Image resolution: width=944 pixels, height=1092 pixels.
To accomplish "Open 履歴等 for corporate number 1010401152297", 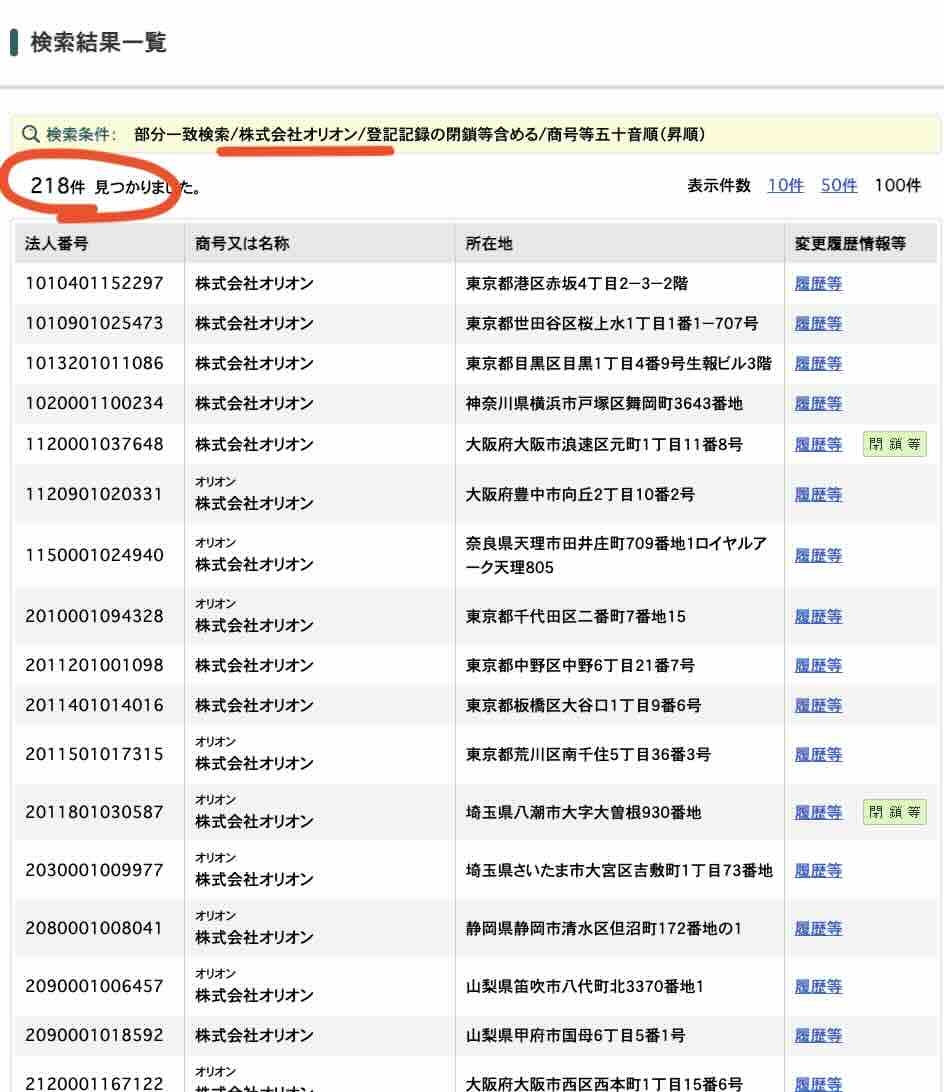I will tap(818, 284).
